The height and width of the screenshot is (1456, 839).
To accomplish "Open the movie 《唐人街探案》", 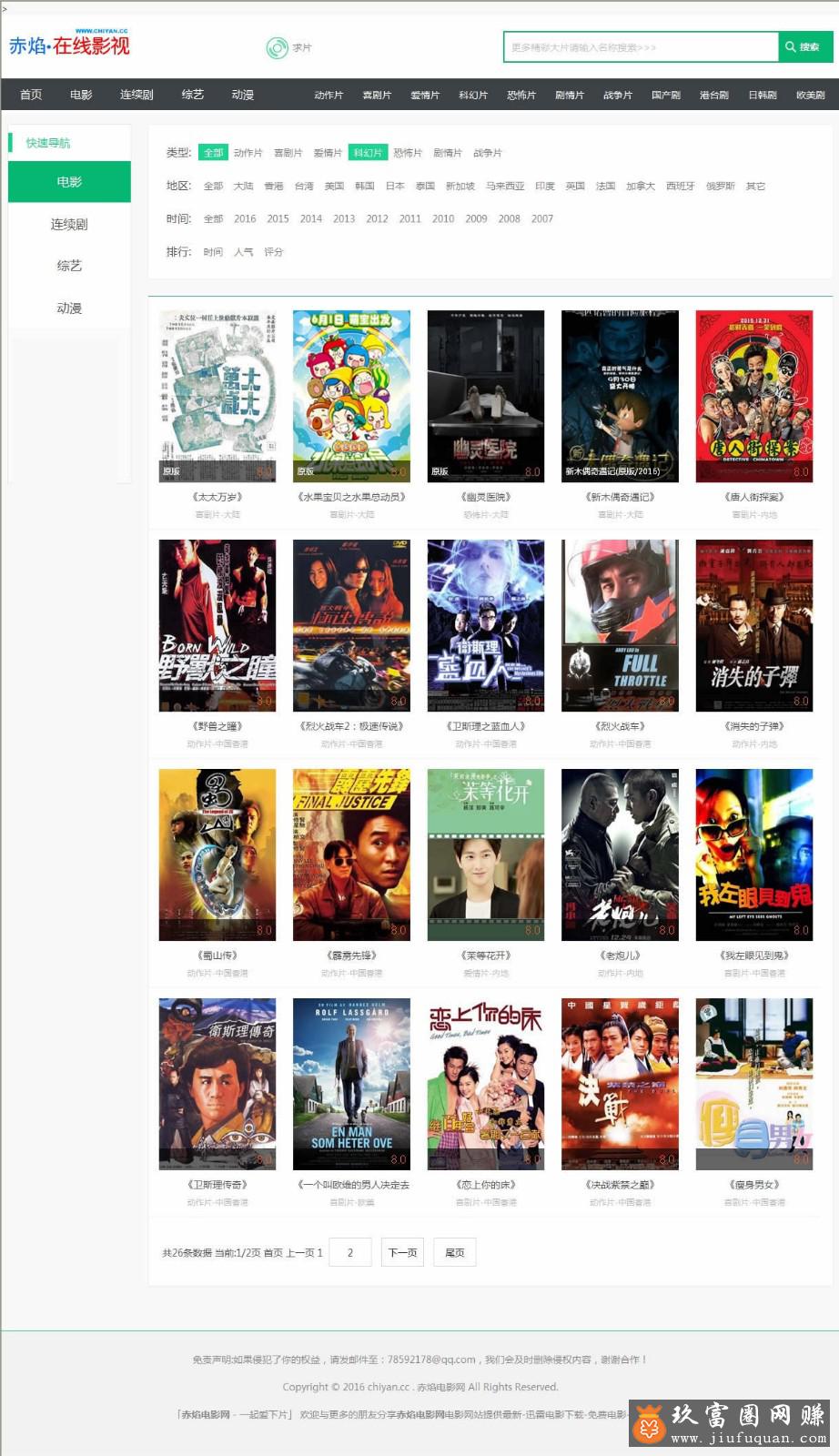I will 753,397.
